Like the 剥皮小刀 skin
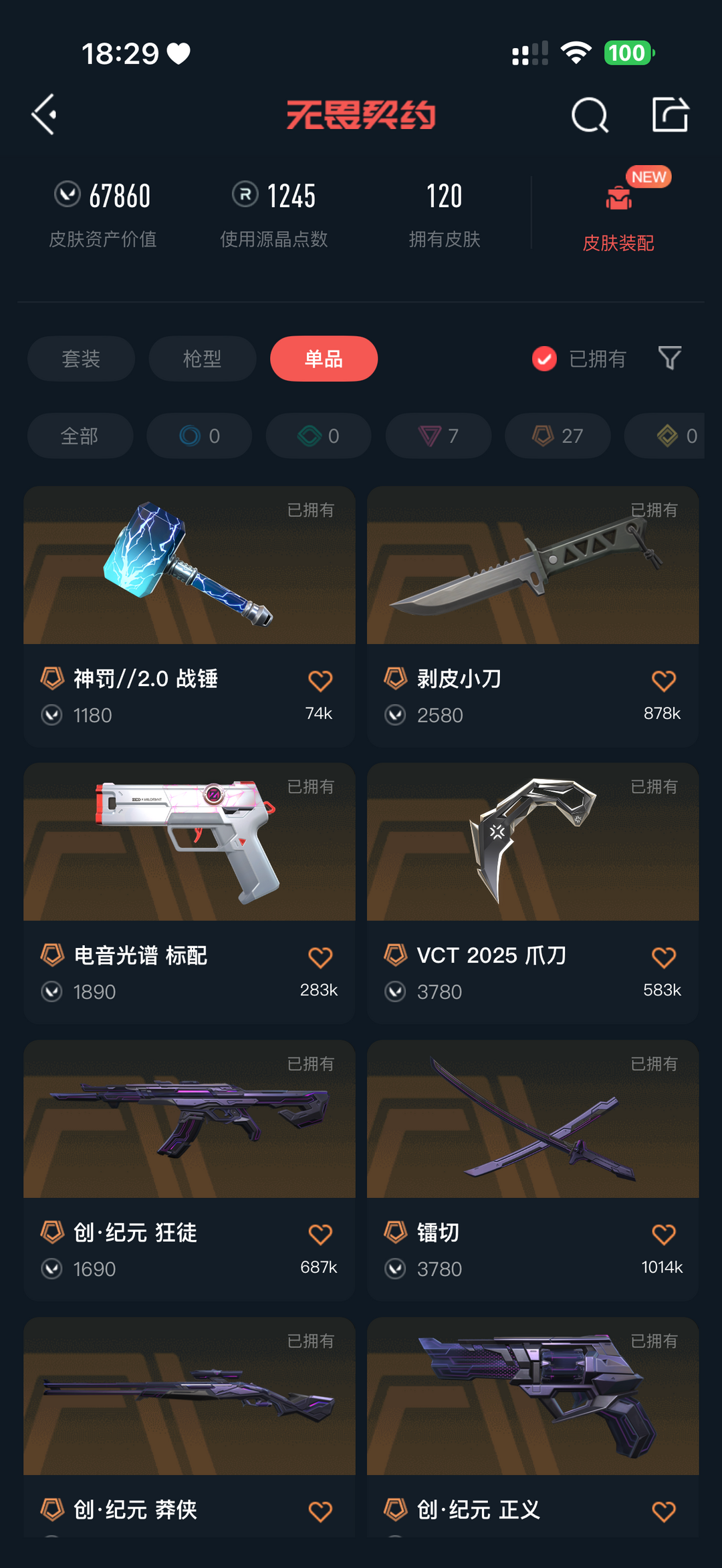Image resolution: width=722 pixels, height=1568 pixels. [x=663, y=681]
